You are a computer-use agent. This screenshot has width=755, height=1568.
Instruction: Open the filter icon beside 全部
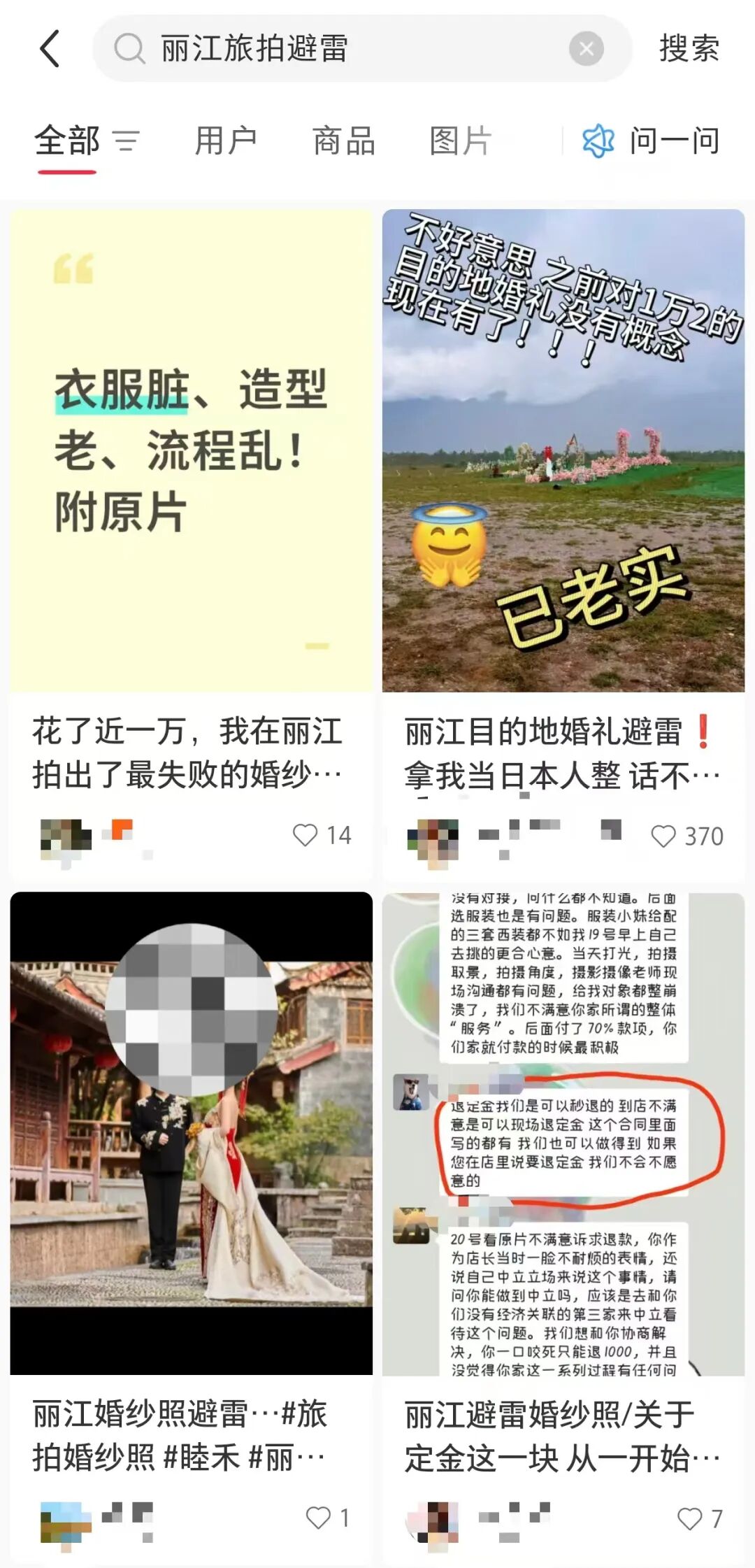(x=127, y=141)
